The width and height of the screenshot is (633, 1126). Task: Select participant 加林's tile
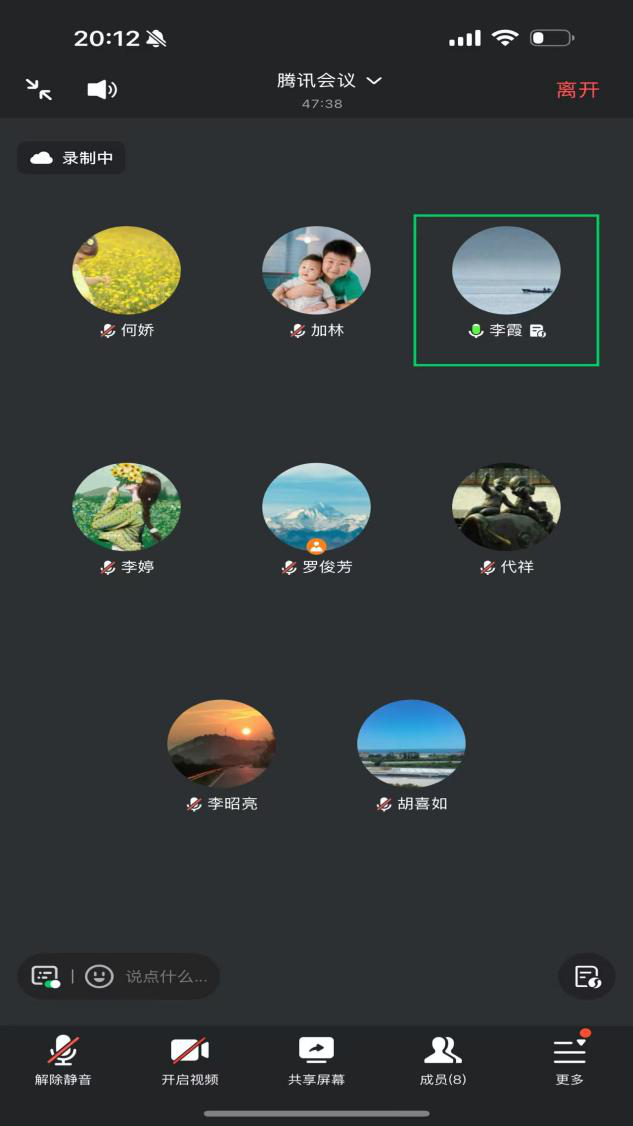tap(316, 271)
